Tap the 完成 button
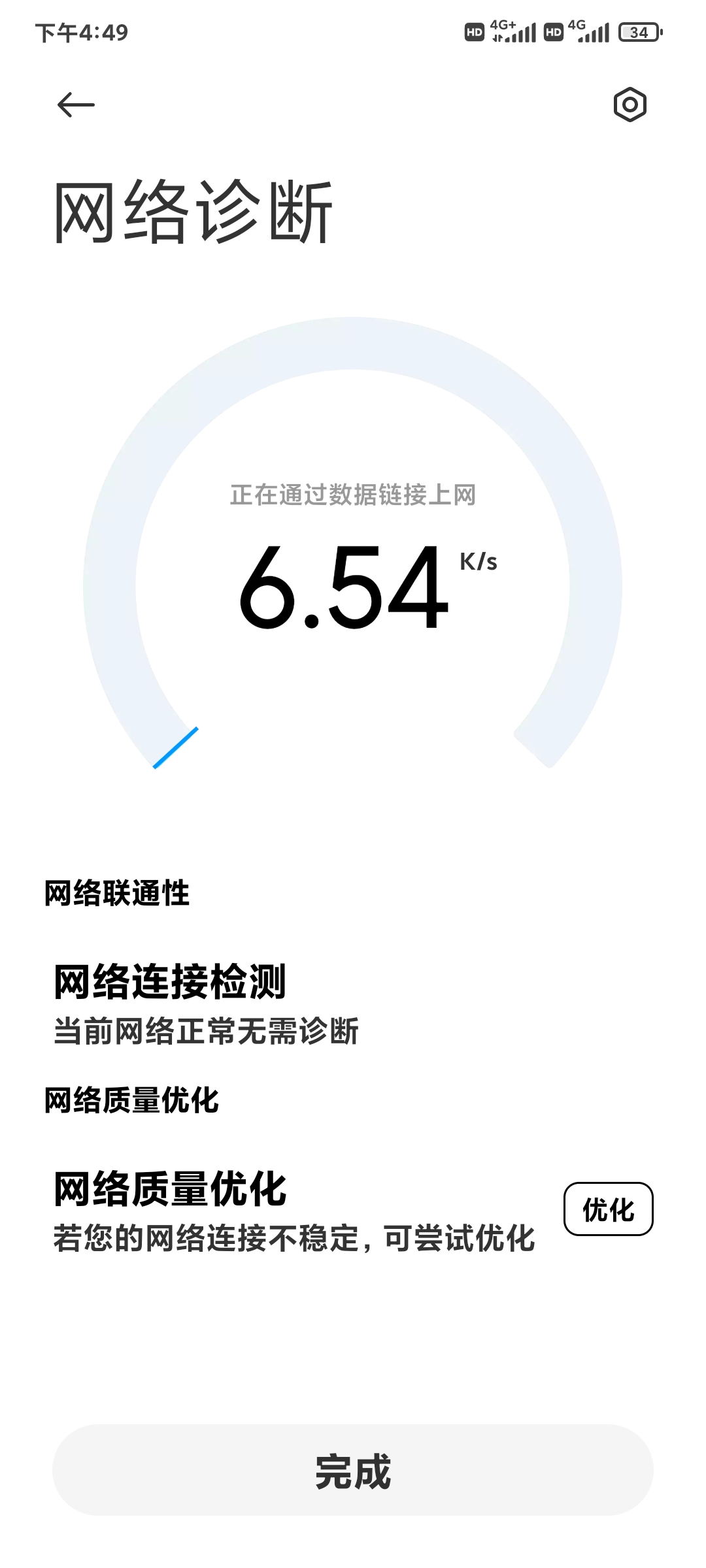This screenshot has width=706, height=1568. point(353,1471)
